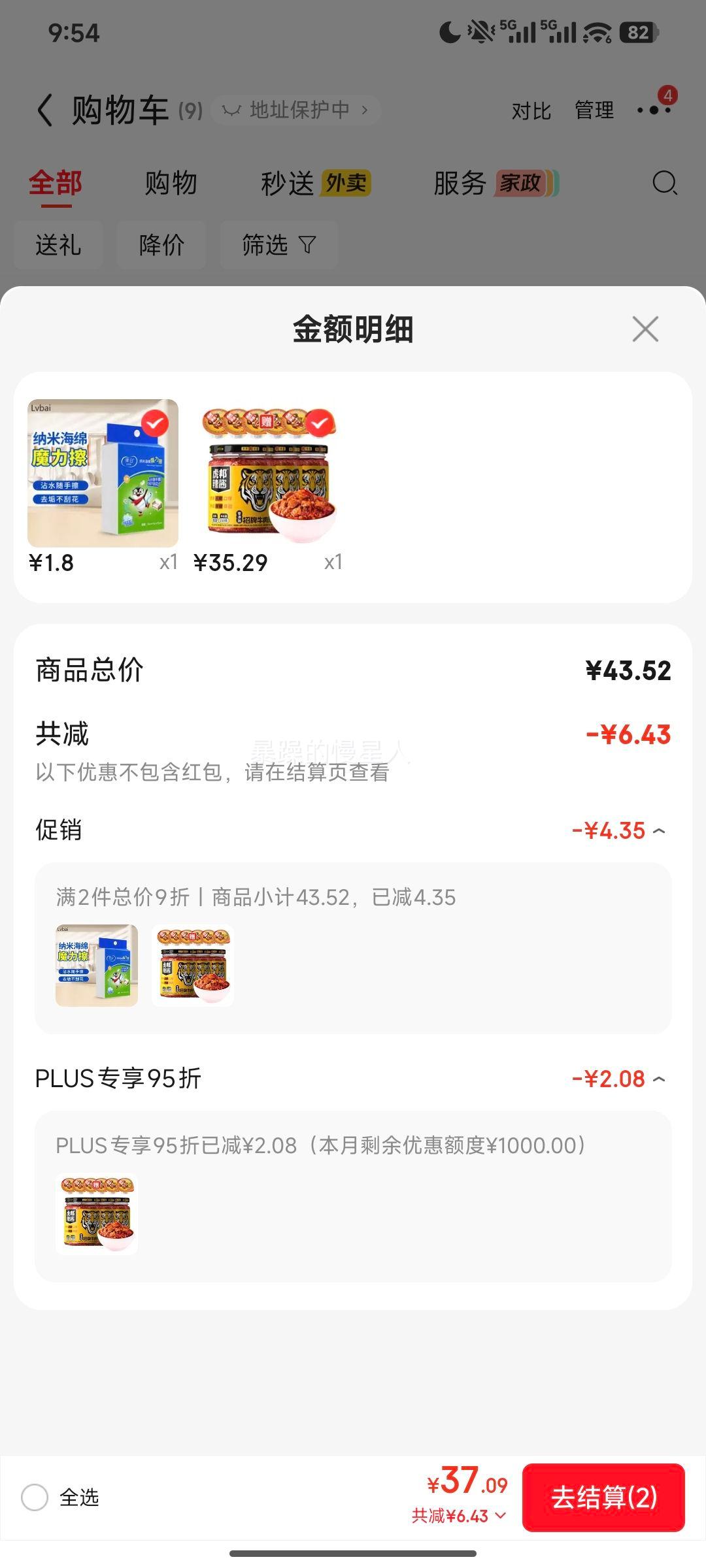Open the ellipsis more-options menu
This screenshot has width=706, height=1568.
click(654, 111)
